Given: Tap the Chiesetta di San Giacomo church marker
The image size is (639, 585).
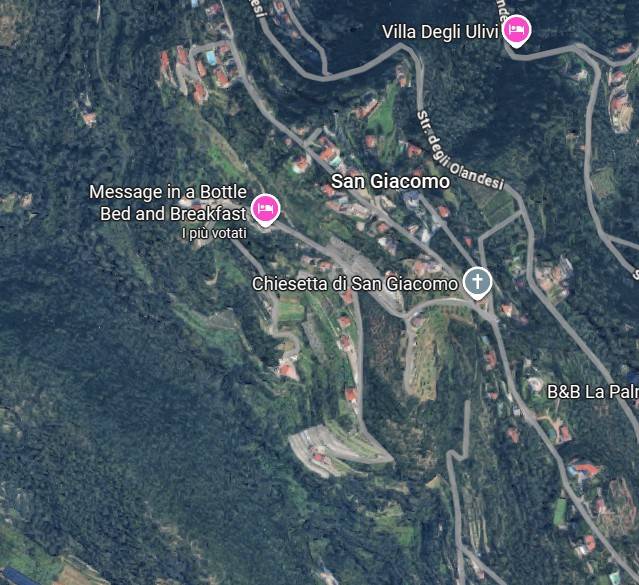Looking at the screenshot, I should pos(478,282).
